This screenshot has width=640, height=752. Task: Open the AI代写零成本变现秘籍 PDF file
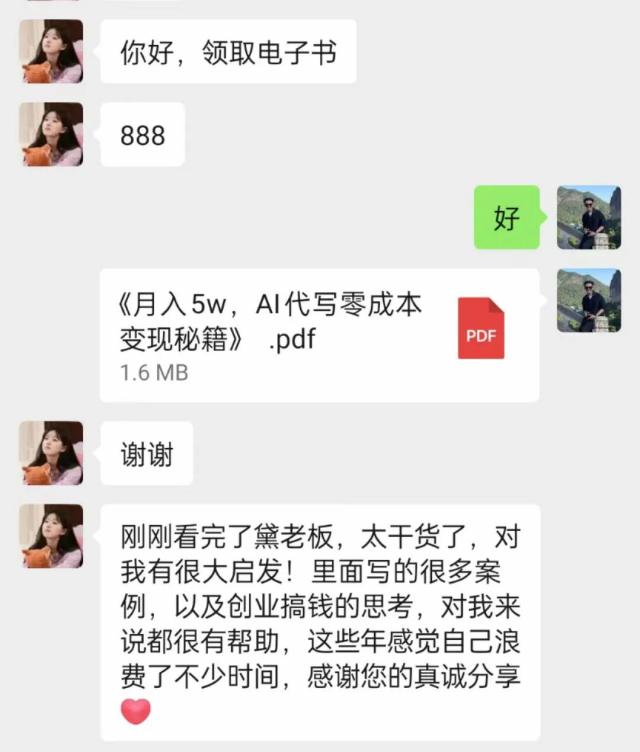[x=318, y=336]
